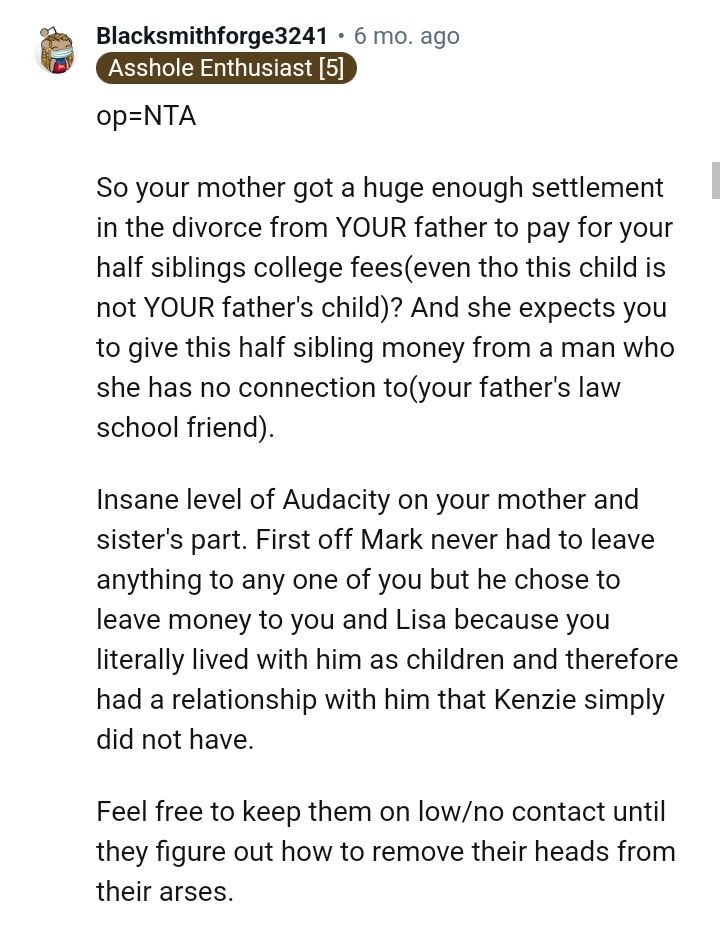The height and width of the screenshot is (929, 720).
Task: Click the paragraph starting 'Insane level of Audacity'
Action: pyautogui.click(x=380, y=619)
